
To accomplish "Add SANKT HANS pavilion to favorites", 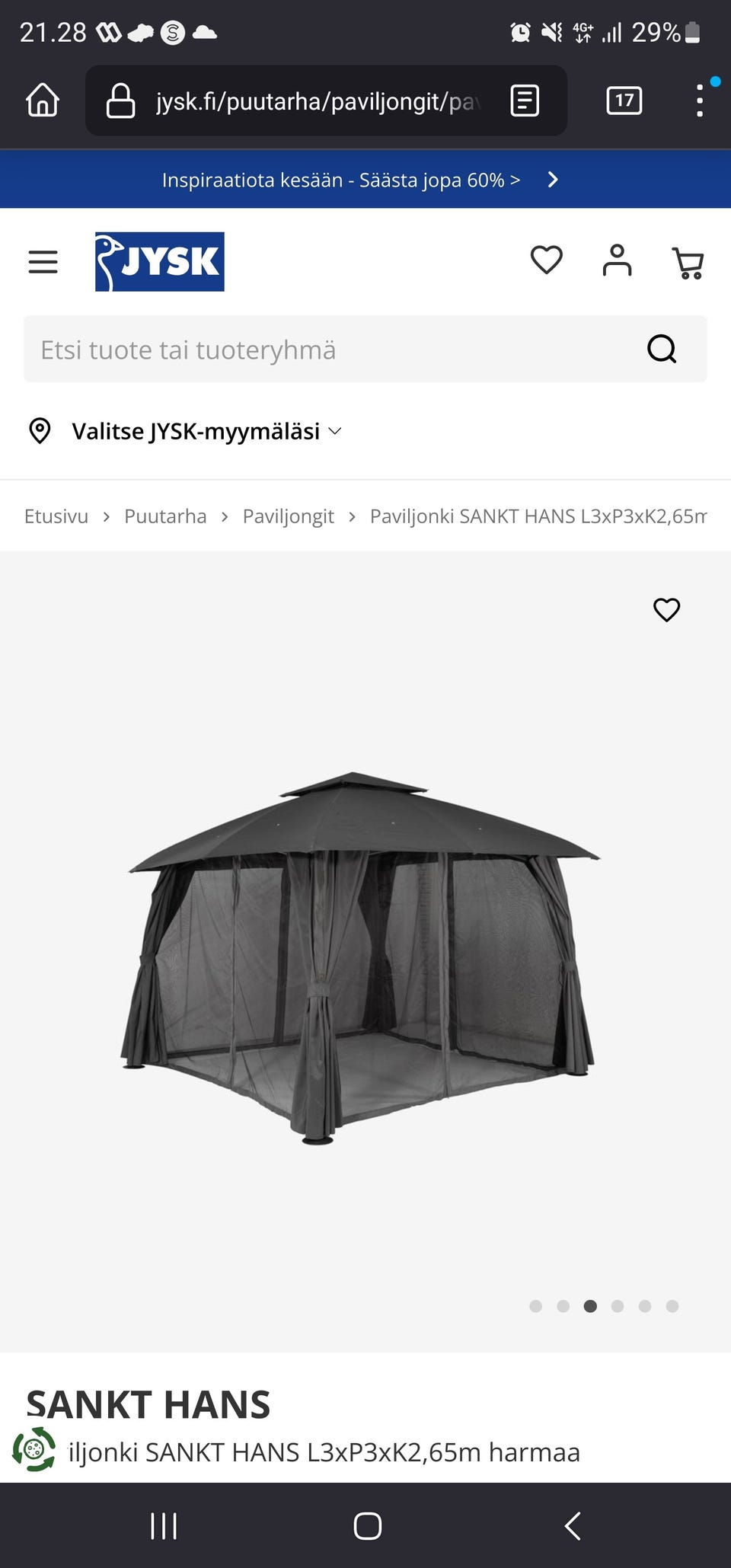I will pyautogui.click(x=666, y=609).
